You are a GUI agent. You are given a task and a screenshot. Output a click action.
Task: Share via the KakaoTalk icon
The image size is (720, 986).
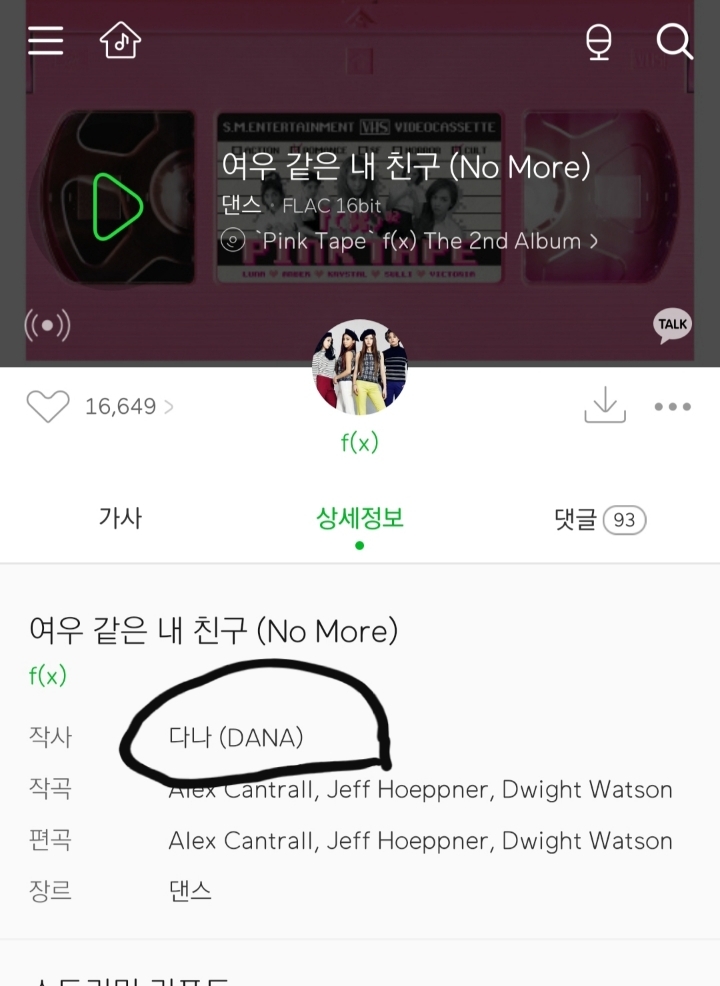click(x=671, y=325)
